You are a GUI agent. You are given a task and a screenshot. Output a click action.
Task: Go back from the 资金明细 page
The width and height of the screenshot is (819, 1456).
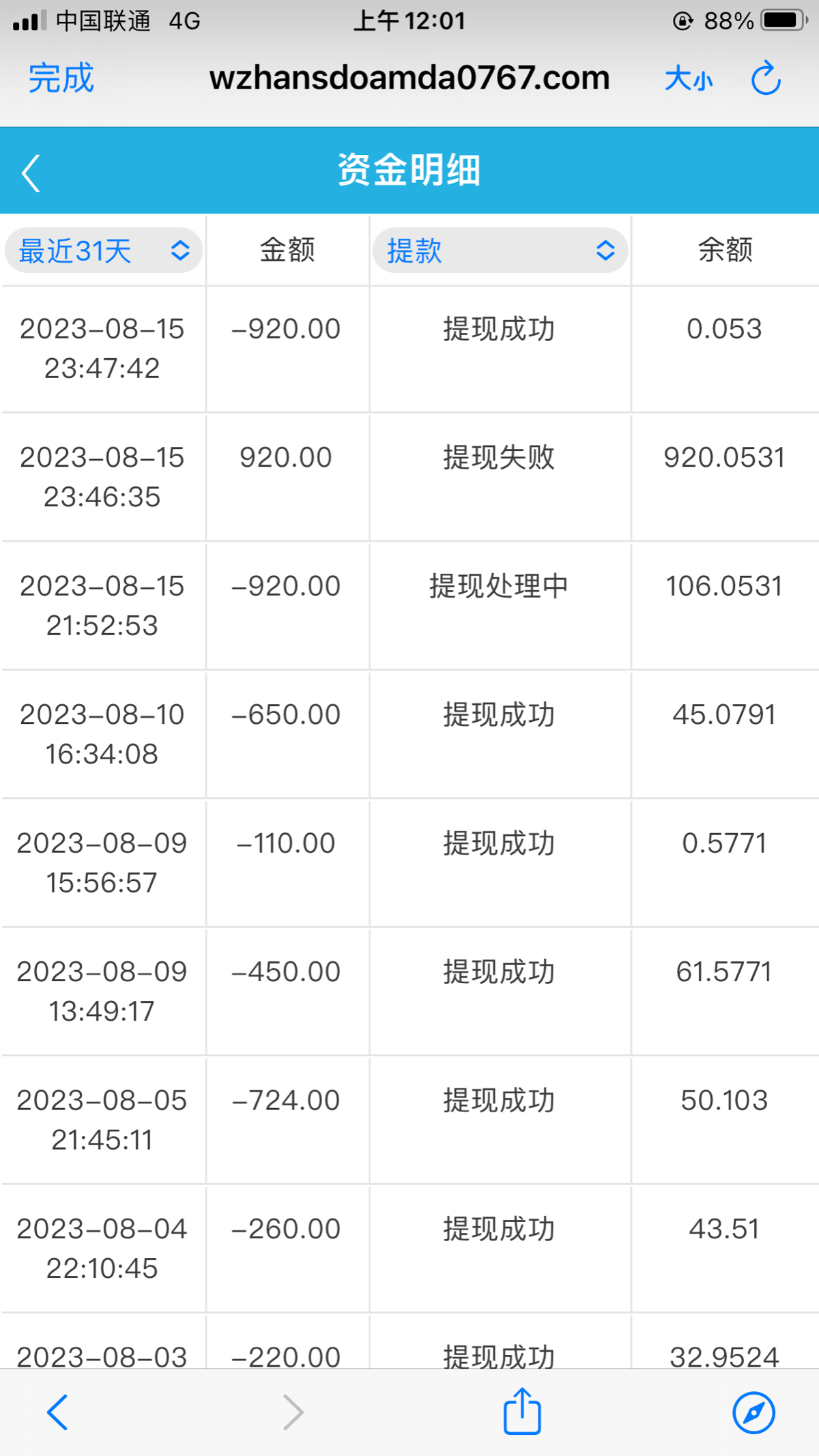[x=31, y=173]
